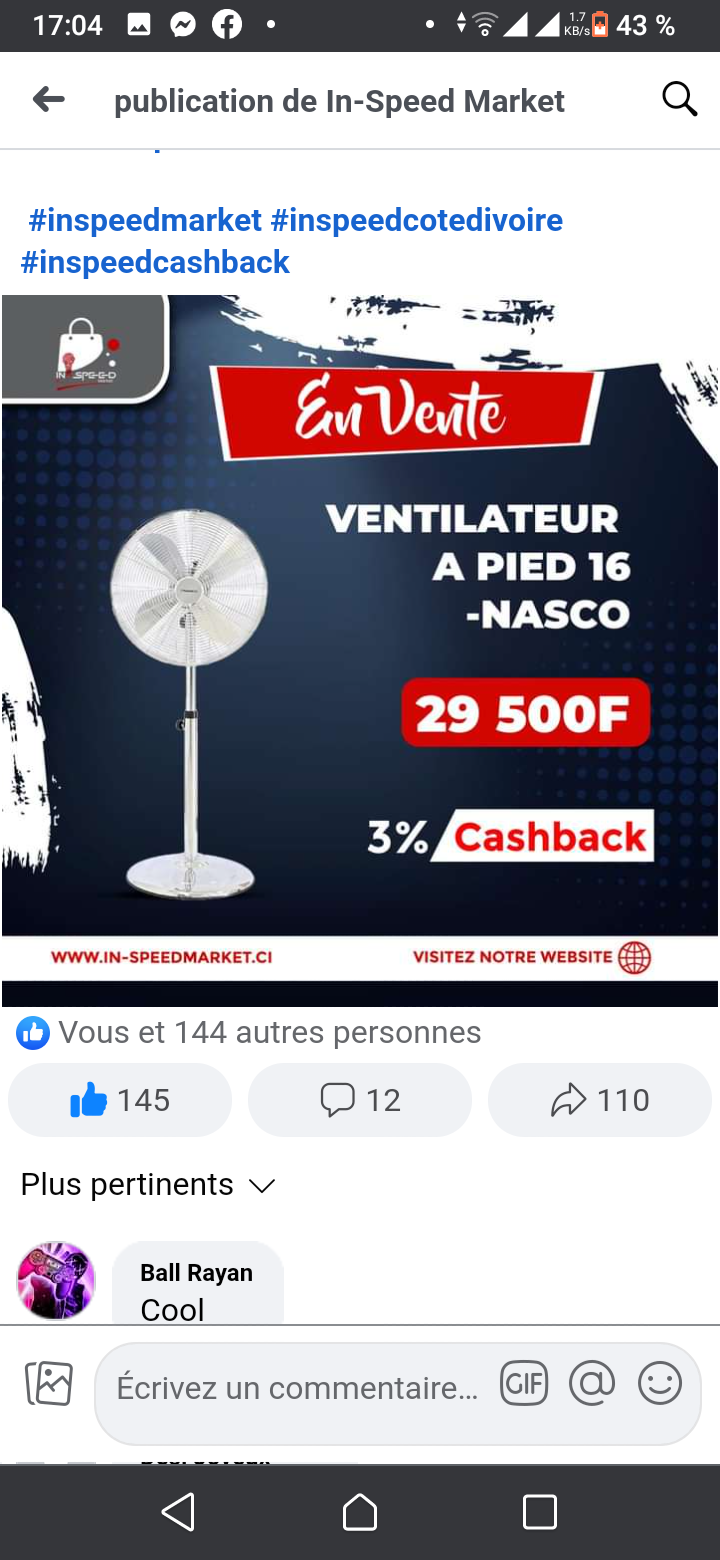Image resolution: width=720 pixels, height=1560 pixels.
Task: View who reacted to the post
Action: pyautogui.click(x=250, y=1032)
